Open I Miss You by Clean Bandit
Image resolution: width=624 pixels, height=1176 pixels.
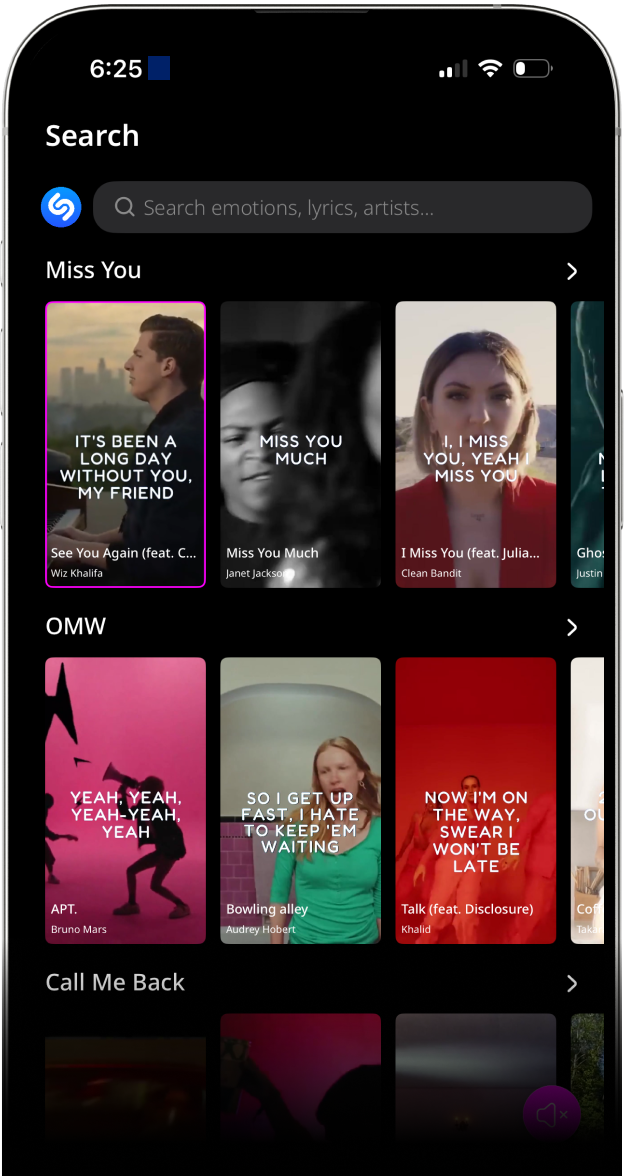tap(475, 444)
